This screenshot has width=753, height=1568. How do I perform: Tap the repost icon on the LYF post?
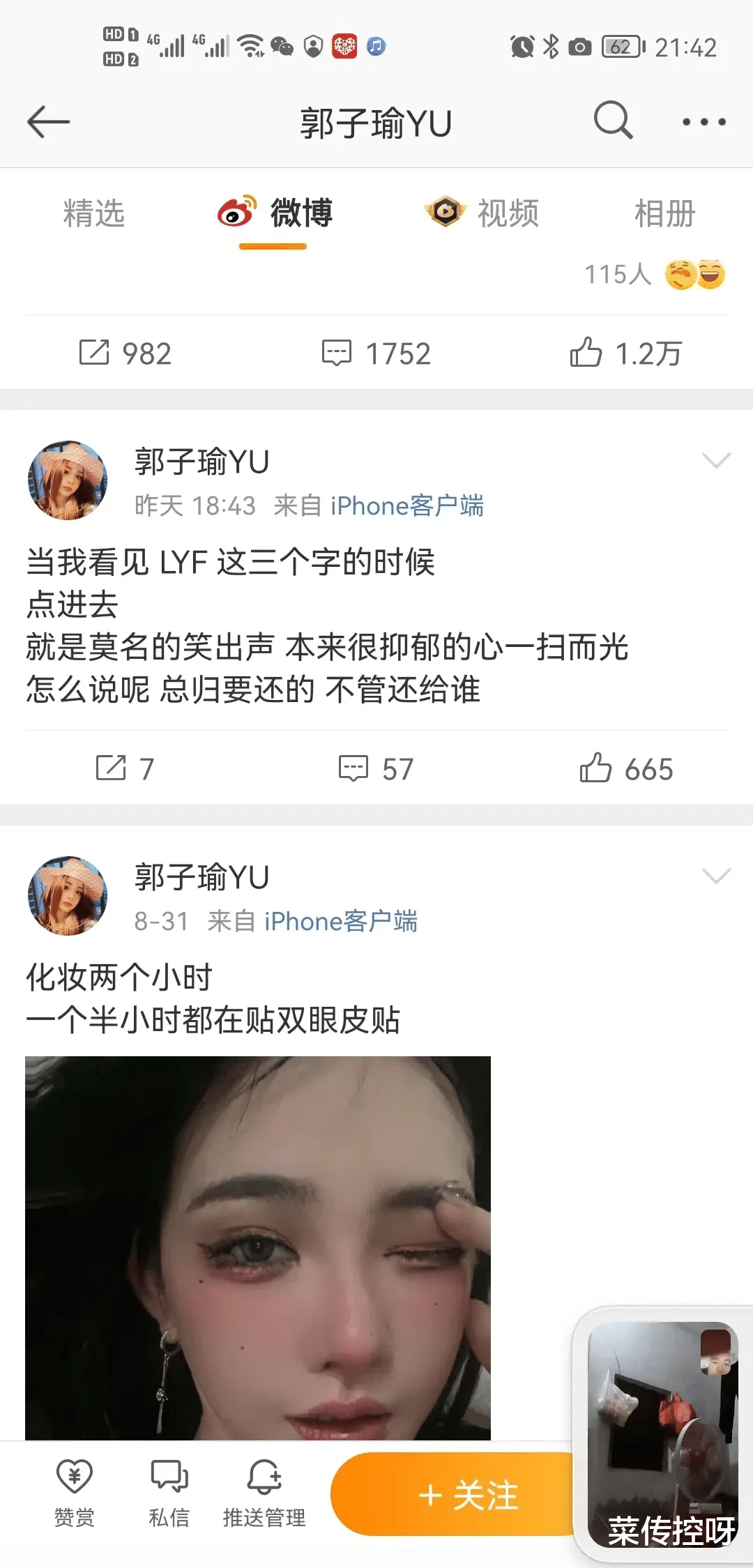124,769
